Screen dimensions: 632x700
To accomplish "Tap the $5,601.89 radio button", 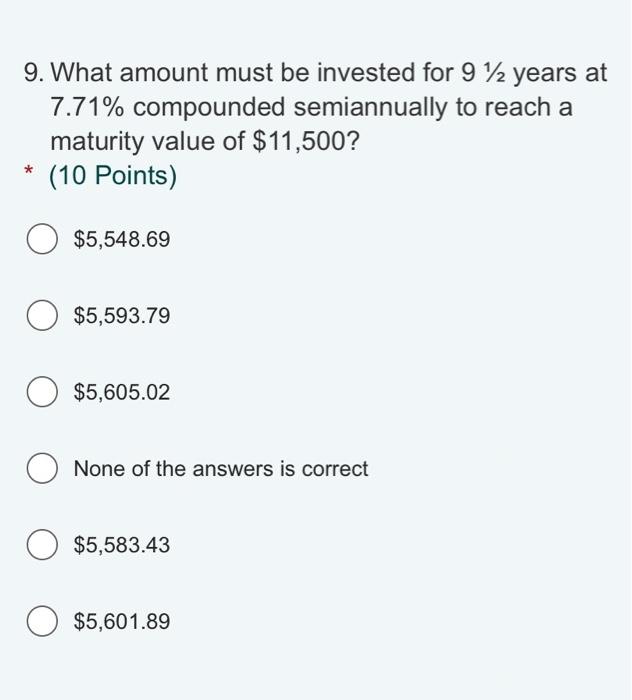I will (41, 622).
